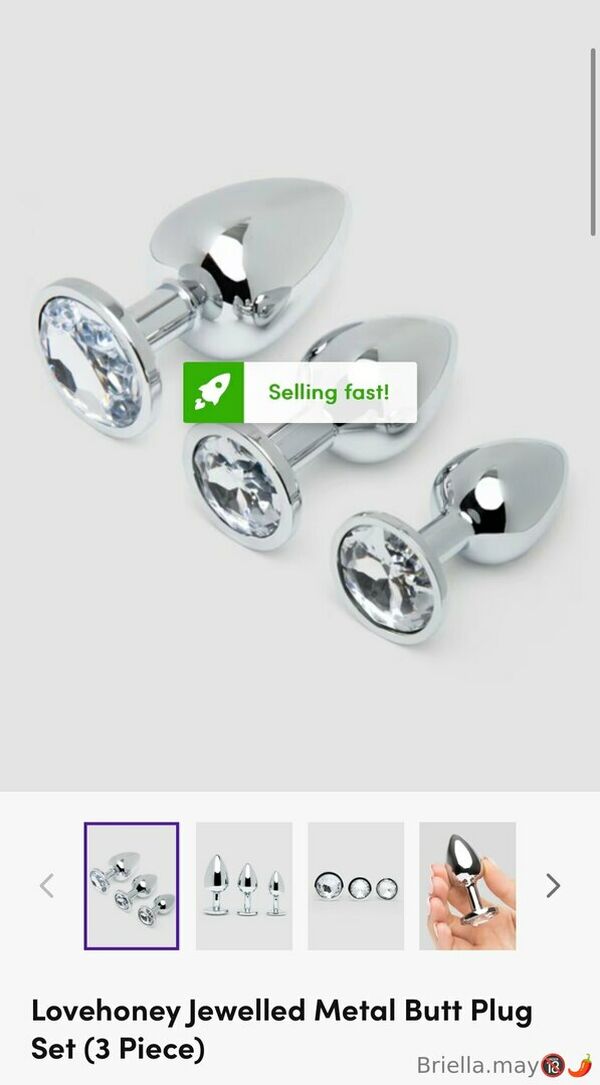Show the next gallery thumbnails arrow
600x1085 pixels.
[552, 885]
